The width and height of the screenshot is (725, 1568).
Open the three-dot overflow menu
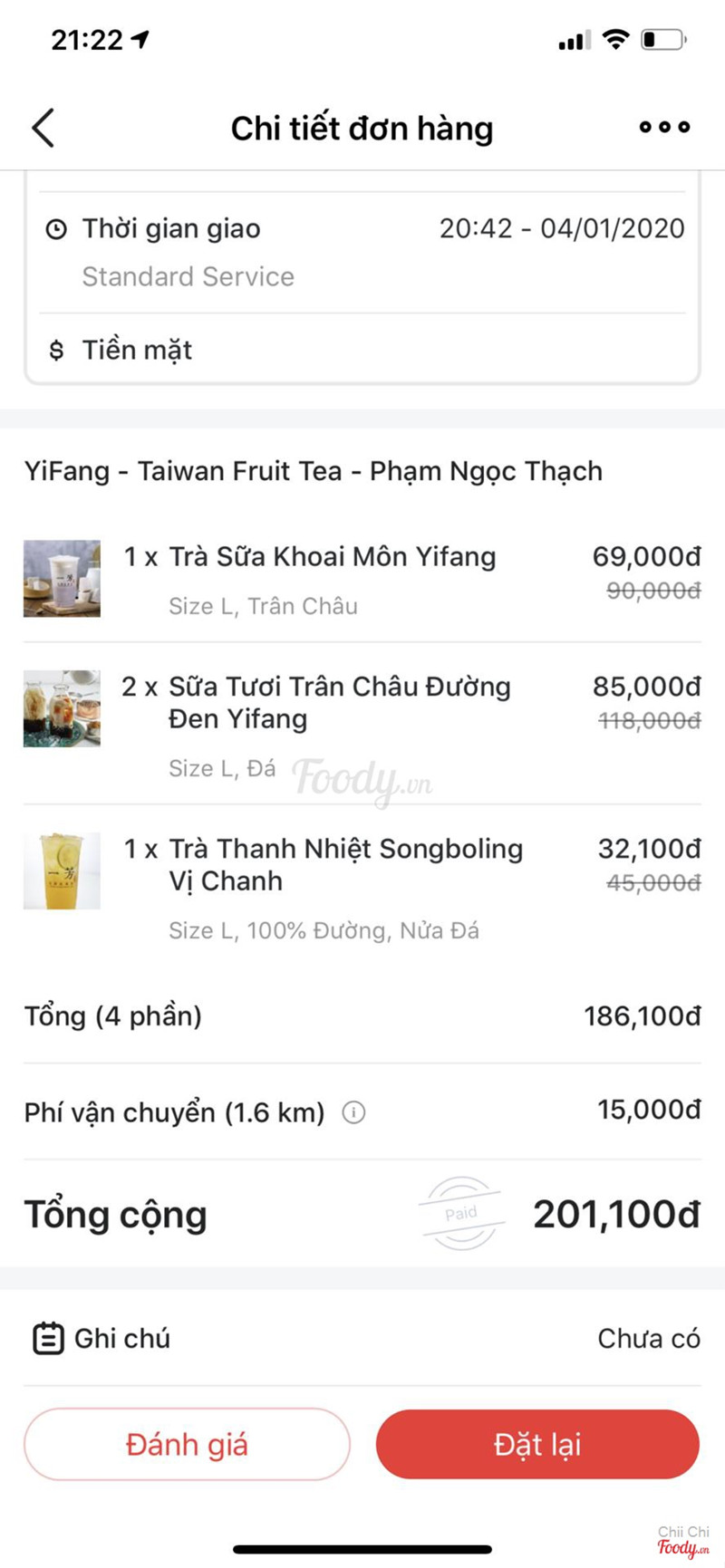pyautogui.click(x=664, y=128)
